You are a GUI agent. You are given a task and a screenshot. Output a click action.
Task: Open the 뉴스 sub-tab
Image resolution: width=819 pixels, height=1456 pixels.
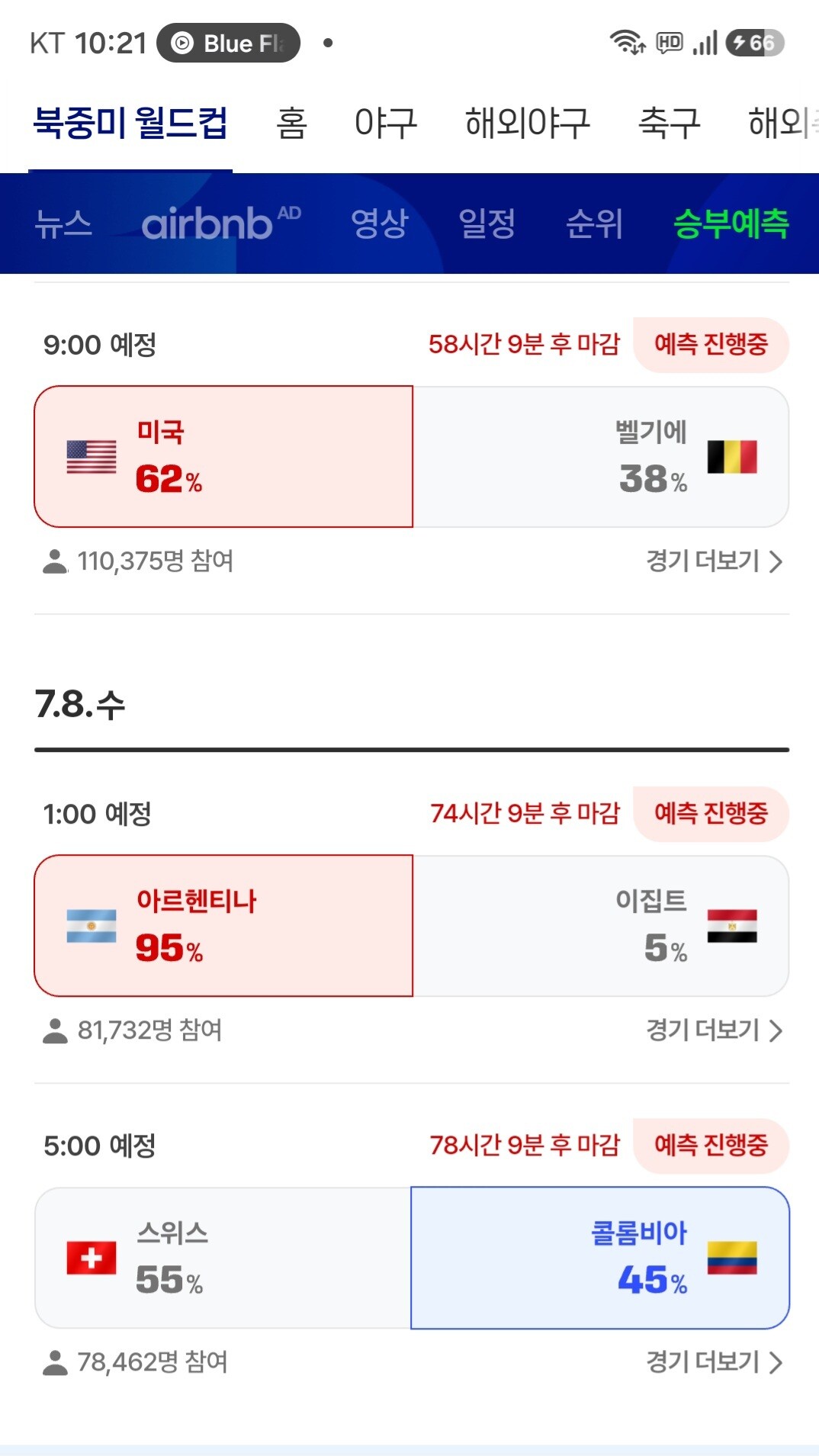coord(63,223)
